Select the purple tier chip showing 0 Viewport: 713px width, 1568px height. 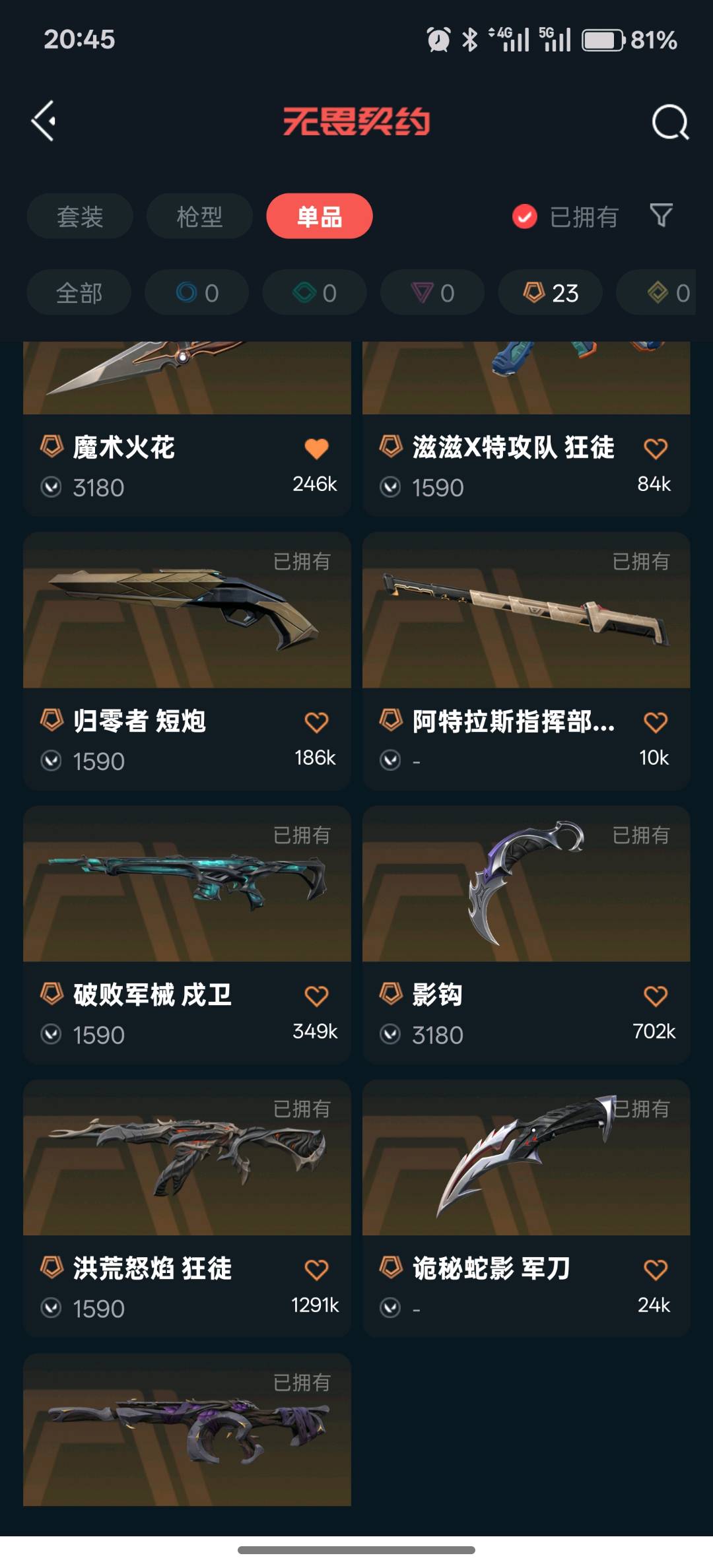(432, 293)
